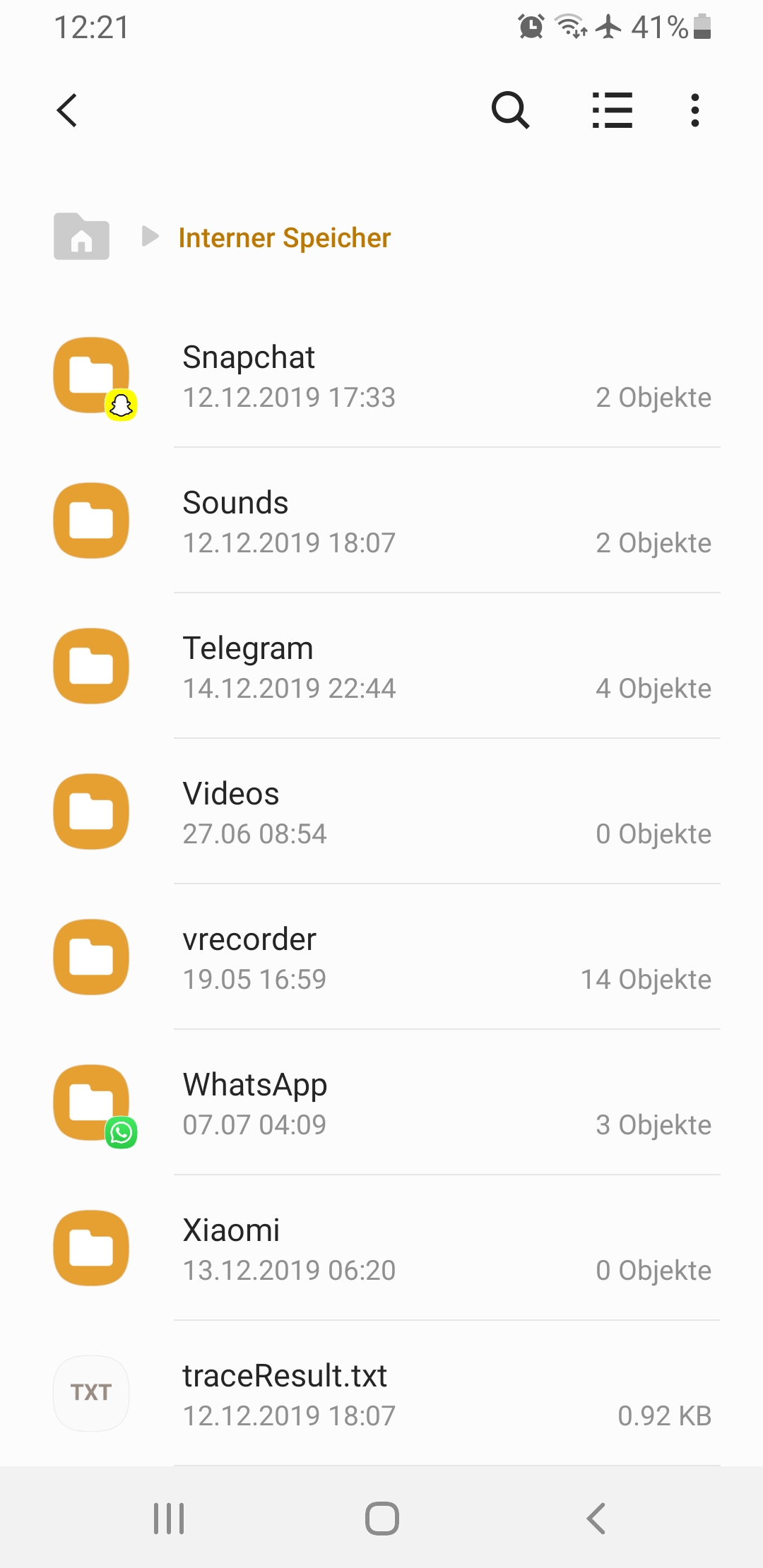
Task: Open the Sounds folder
Action: (381, 521)
